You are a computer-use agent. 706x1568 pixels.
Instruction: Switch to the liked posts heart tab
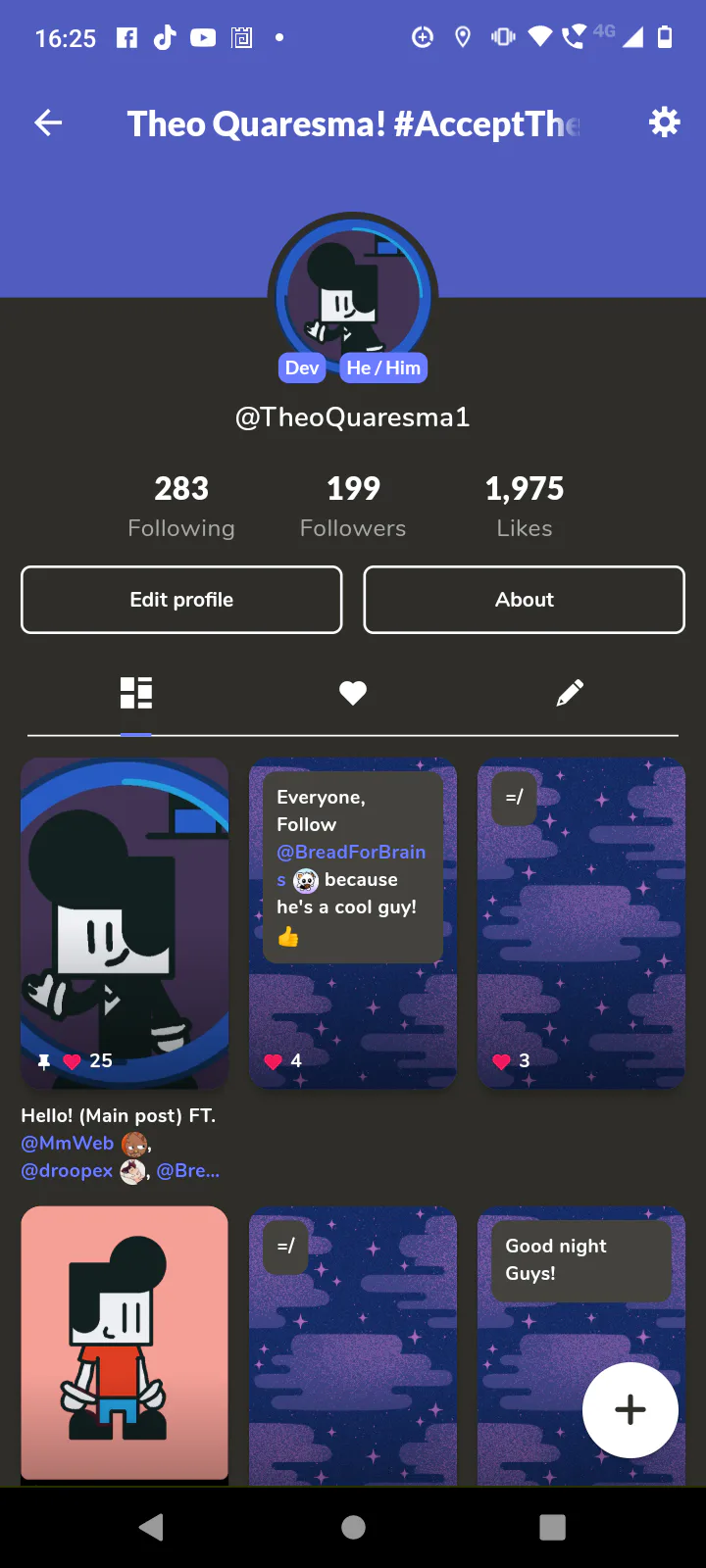pos(353,693)
